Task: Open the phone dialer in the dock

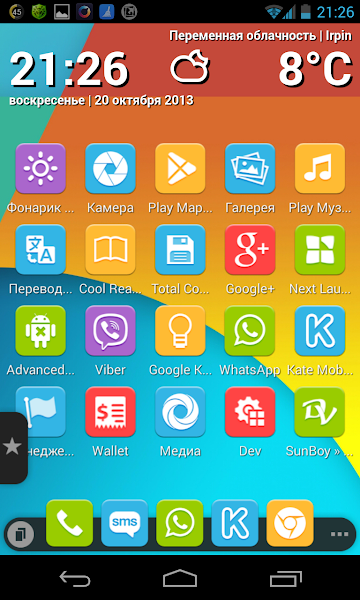Action: click(70, 523)
